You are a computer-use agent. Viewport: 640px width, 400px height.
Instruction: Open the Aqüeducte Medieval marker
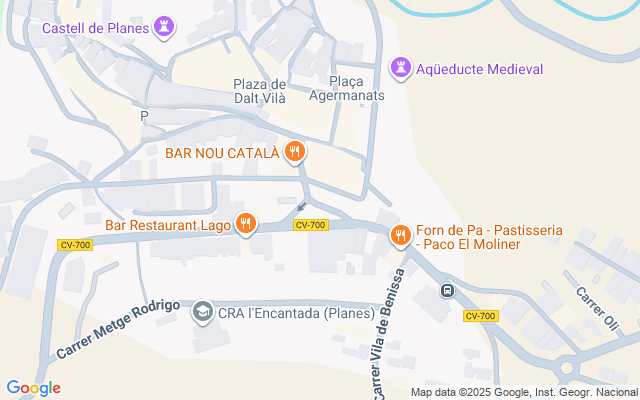point(401,69)
